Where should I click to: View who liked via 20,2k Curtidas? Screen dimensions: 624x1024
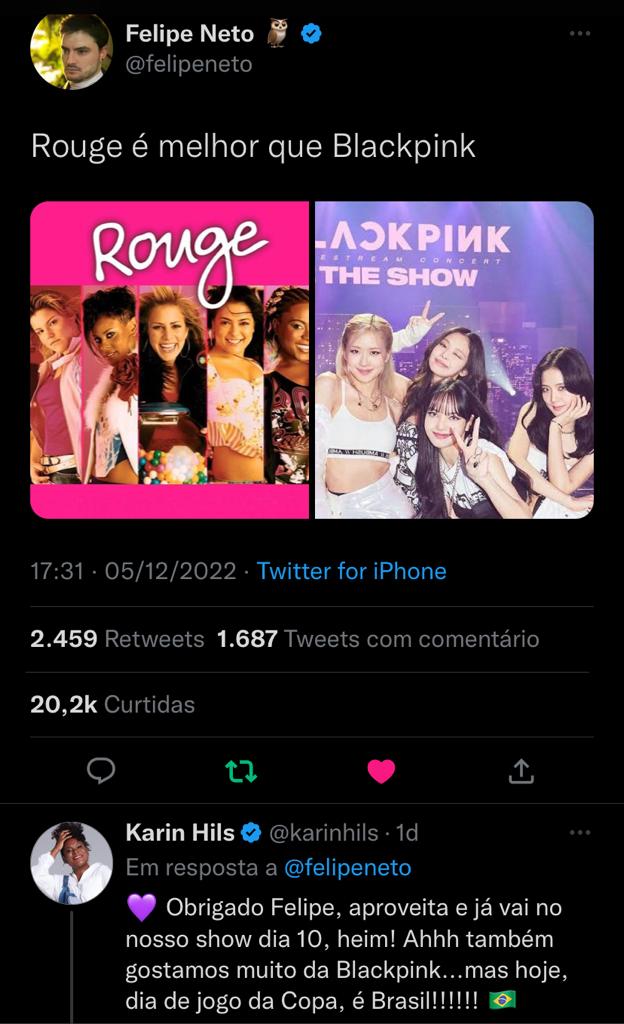(112, 704)
